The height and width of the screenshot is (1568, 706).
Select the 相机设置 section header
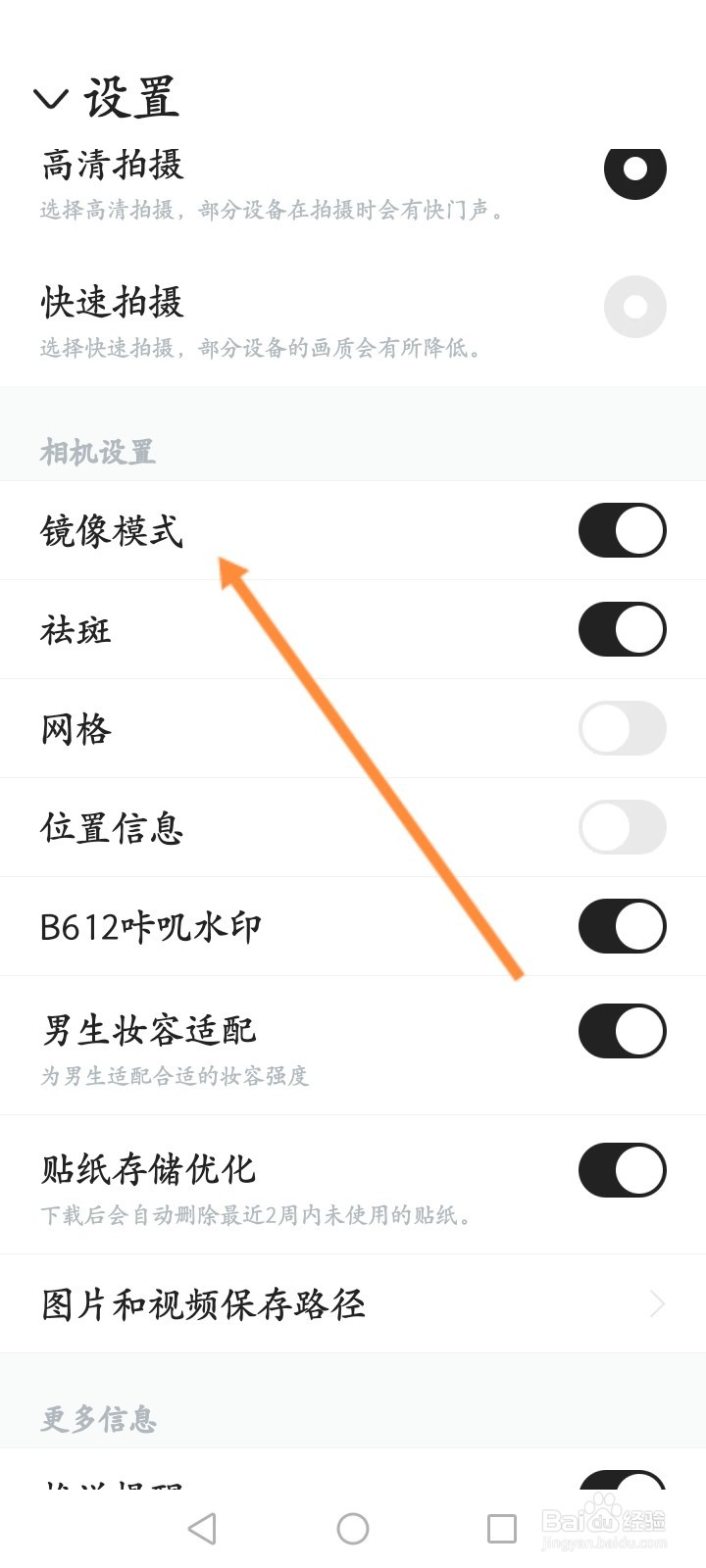coord(96,452)
